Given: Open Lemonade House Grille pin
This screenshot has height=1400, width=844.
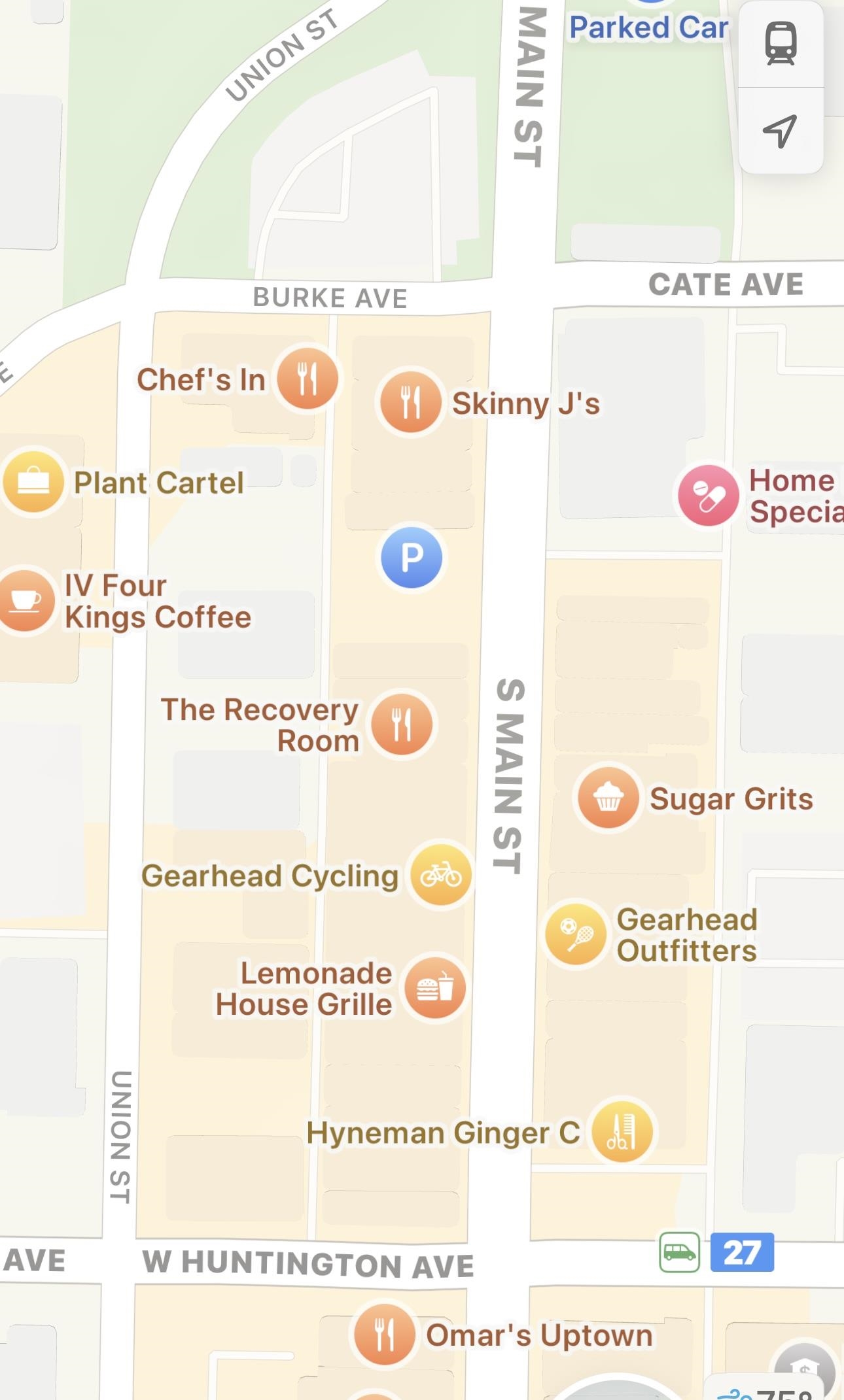Looking at the screenshot, I should click(435, 987).
